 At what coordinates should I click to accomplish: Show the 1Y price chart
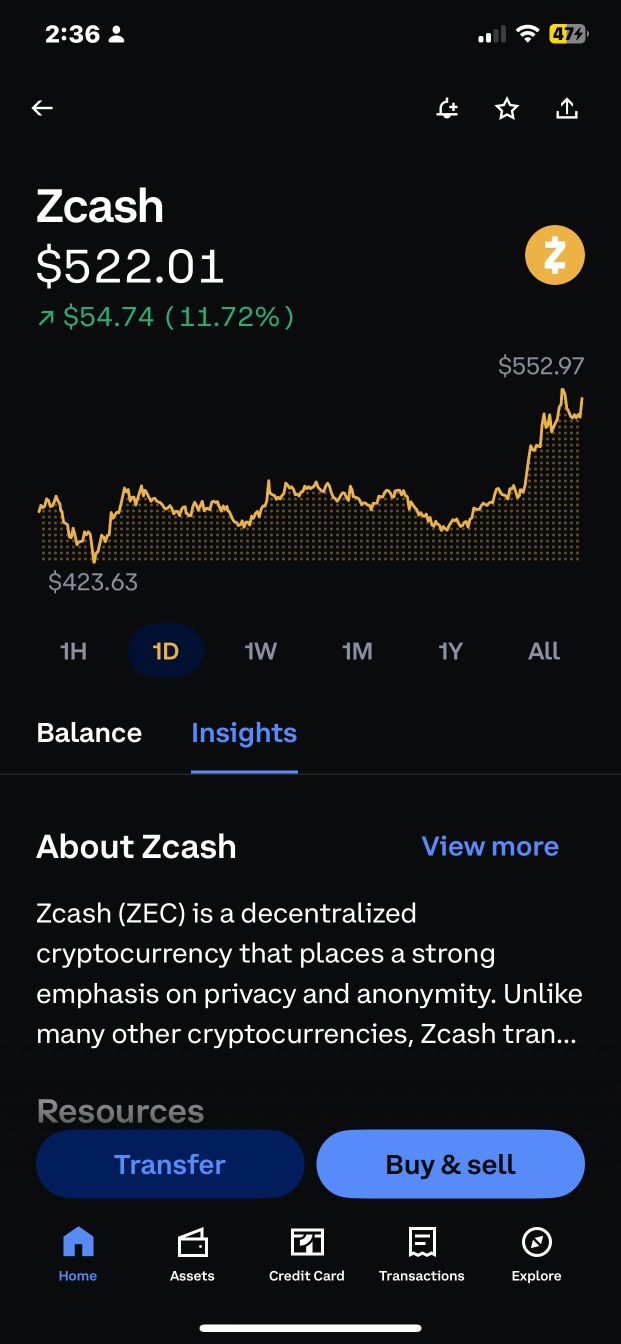coord(450,651)
